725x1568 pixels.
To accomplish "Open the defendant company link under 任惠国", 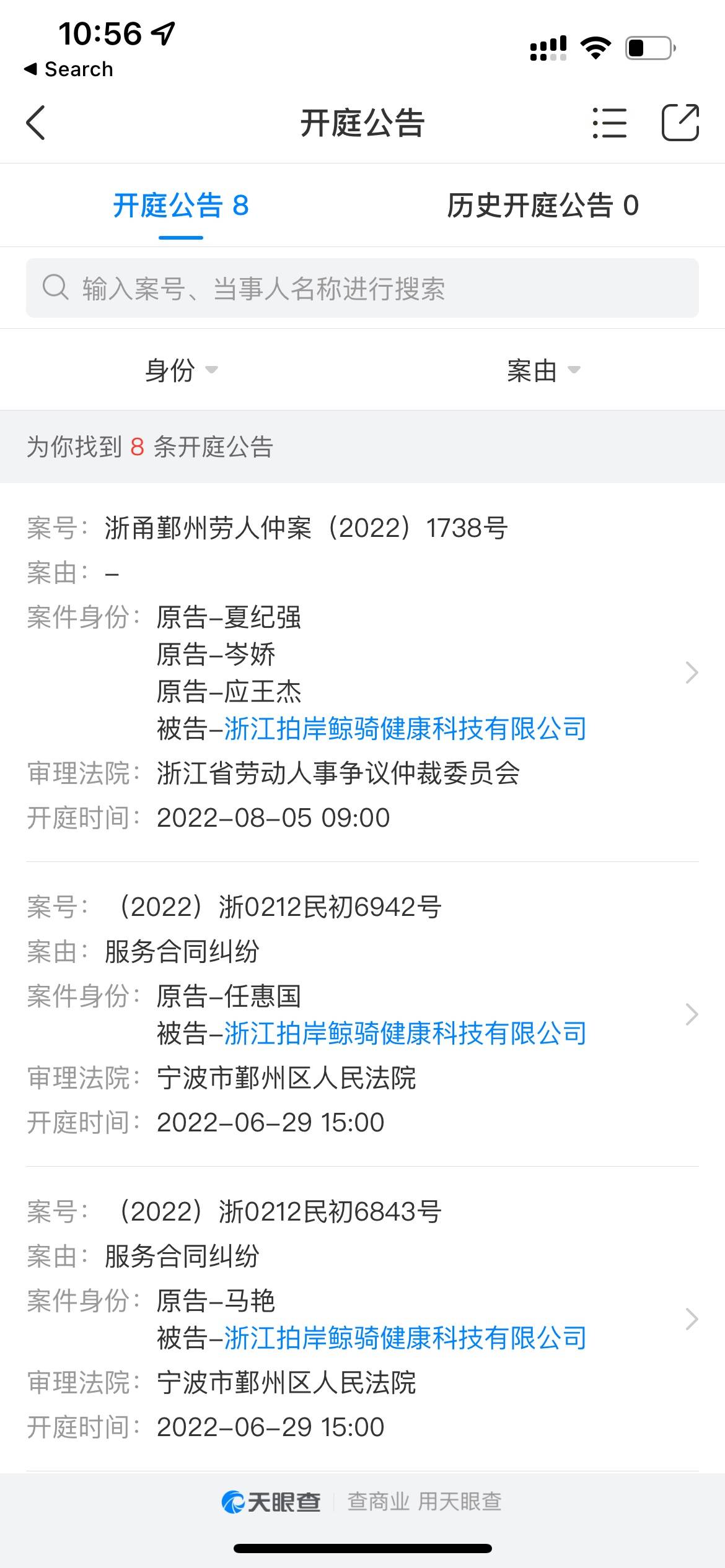I will pos(405,1034).
